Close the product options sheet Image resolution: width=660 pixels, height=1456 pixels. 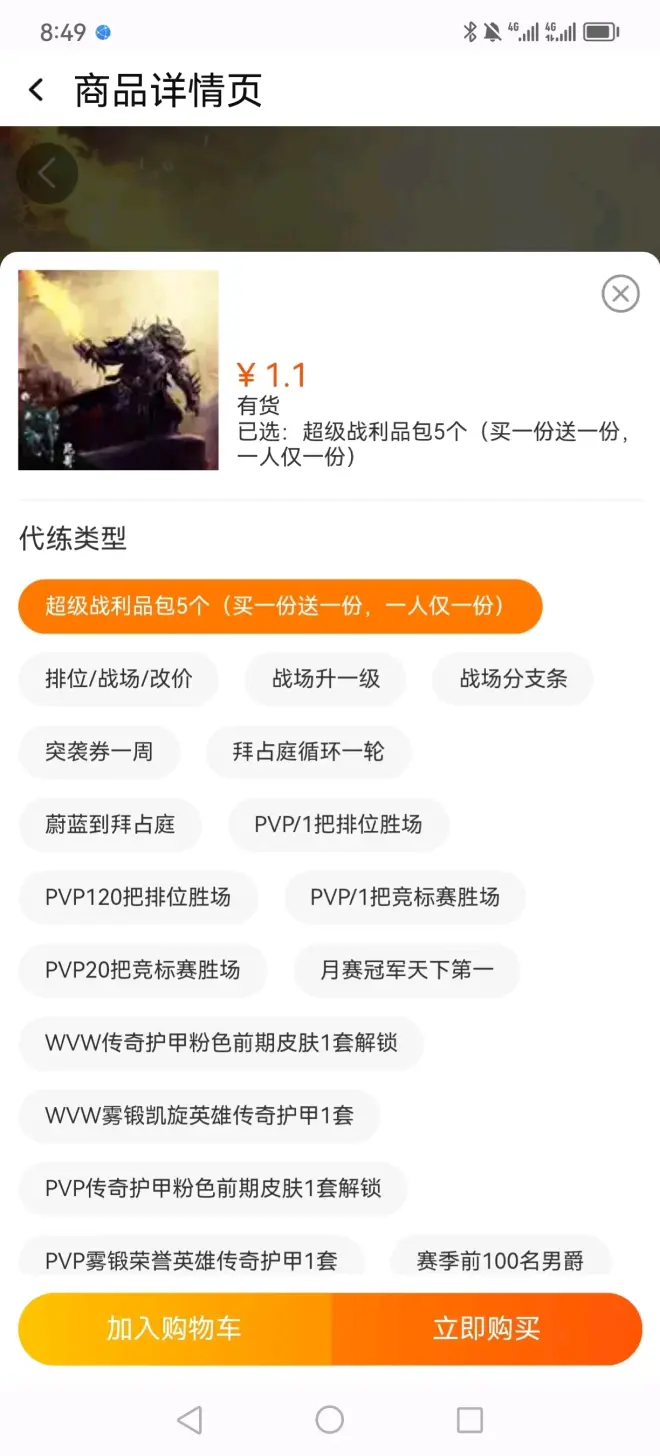pos(620,294)
